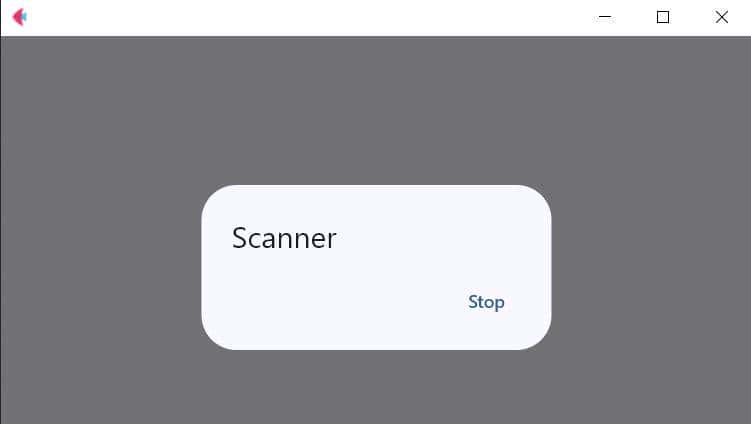751x424 pixels.
Task: Tap Stop in the Scanner dialog
Action: point(486,302)
